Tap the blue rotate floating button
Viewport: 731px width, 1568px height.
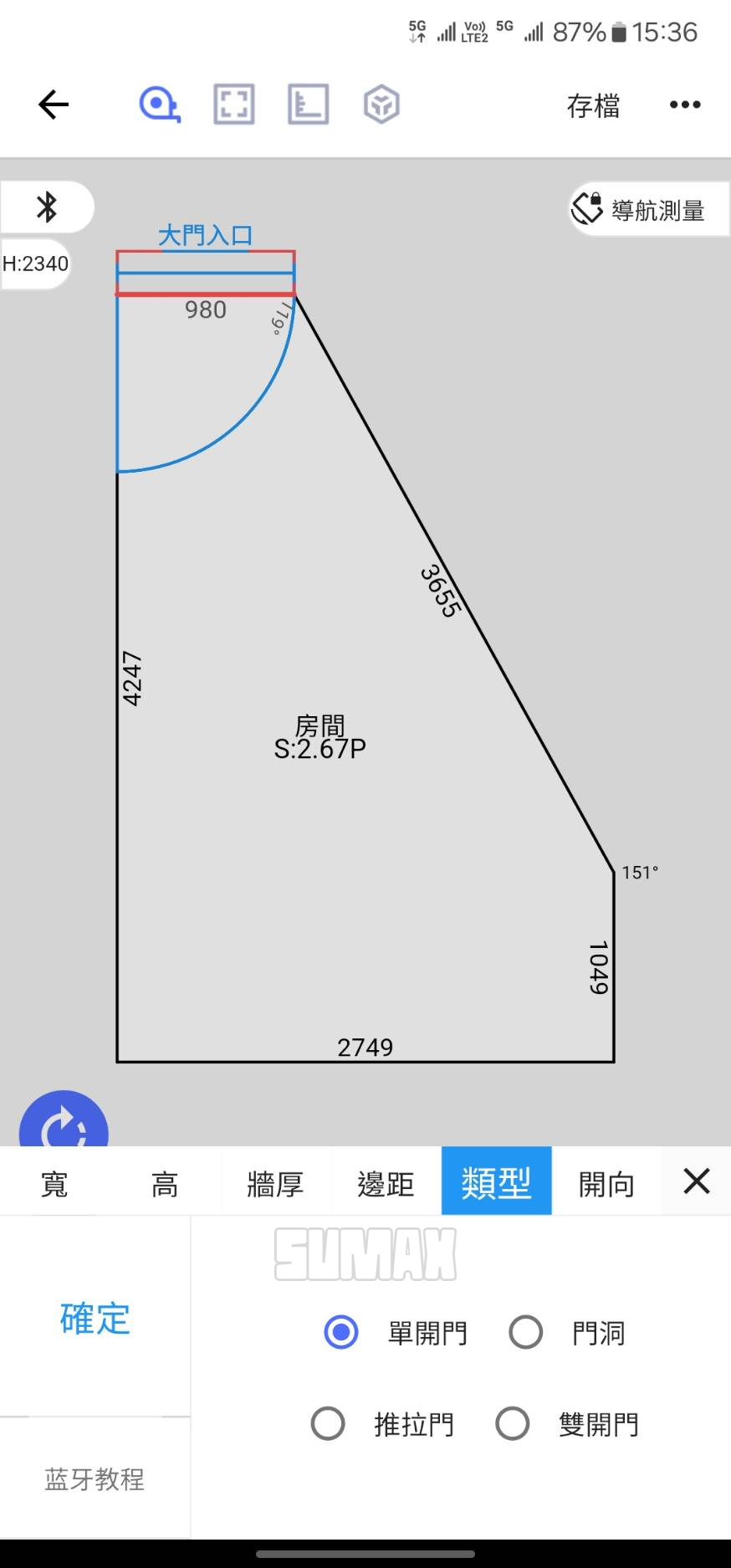click(x=64, y=1125)
